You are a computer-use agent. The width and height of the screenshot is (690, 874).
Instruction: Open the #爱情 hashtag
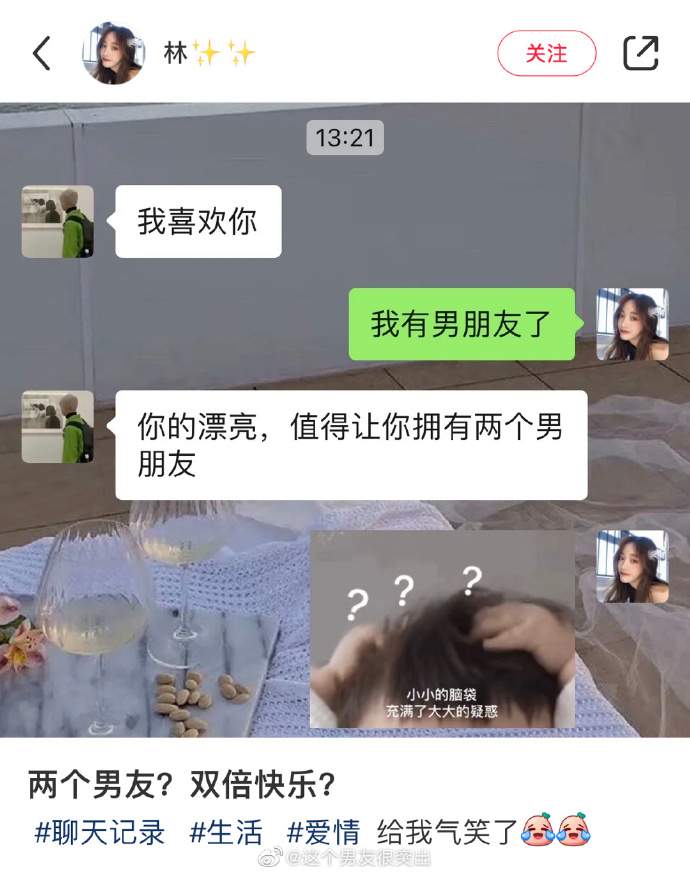click(x=322, y=831)
